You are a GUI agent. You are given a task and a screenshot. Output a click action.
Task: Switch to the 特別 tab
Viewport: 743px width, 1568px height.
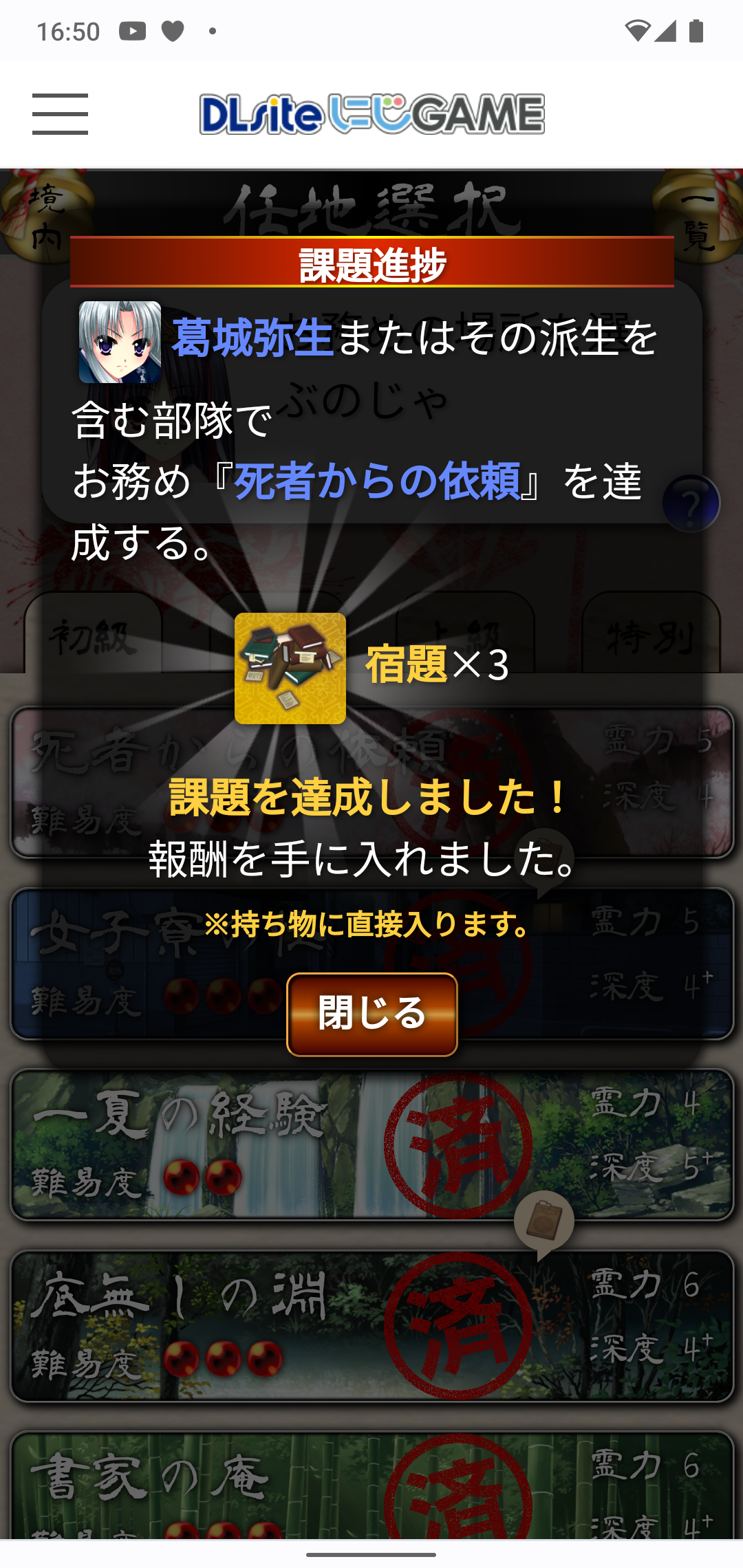(651, 634)
